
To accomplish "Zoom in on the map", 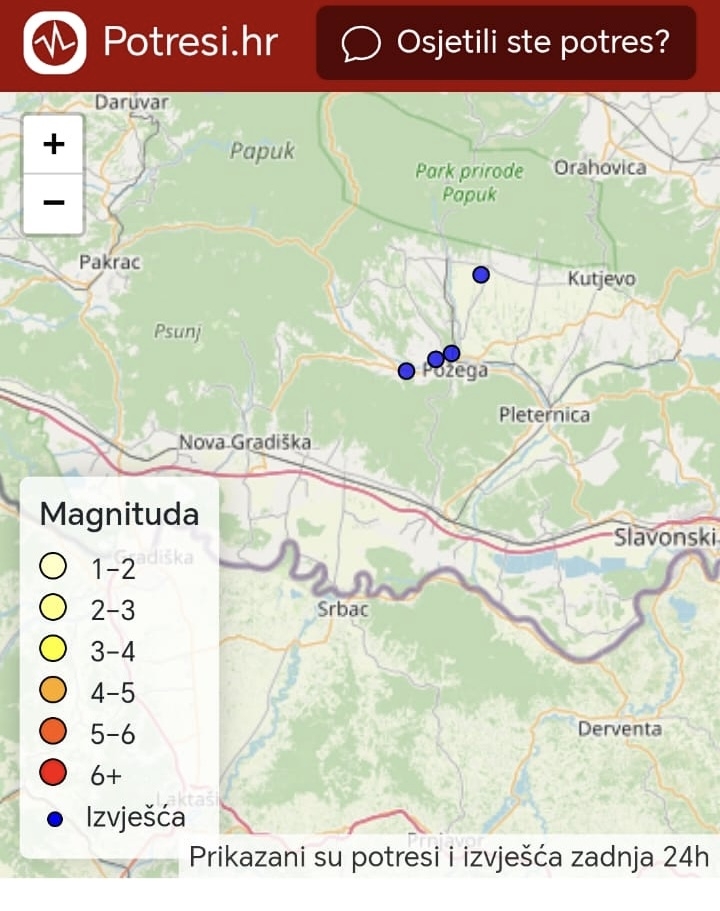I will click(x=53, y=144).
